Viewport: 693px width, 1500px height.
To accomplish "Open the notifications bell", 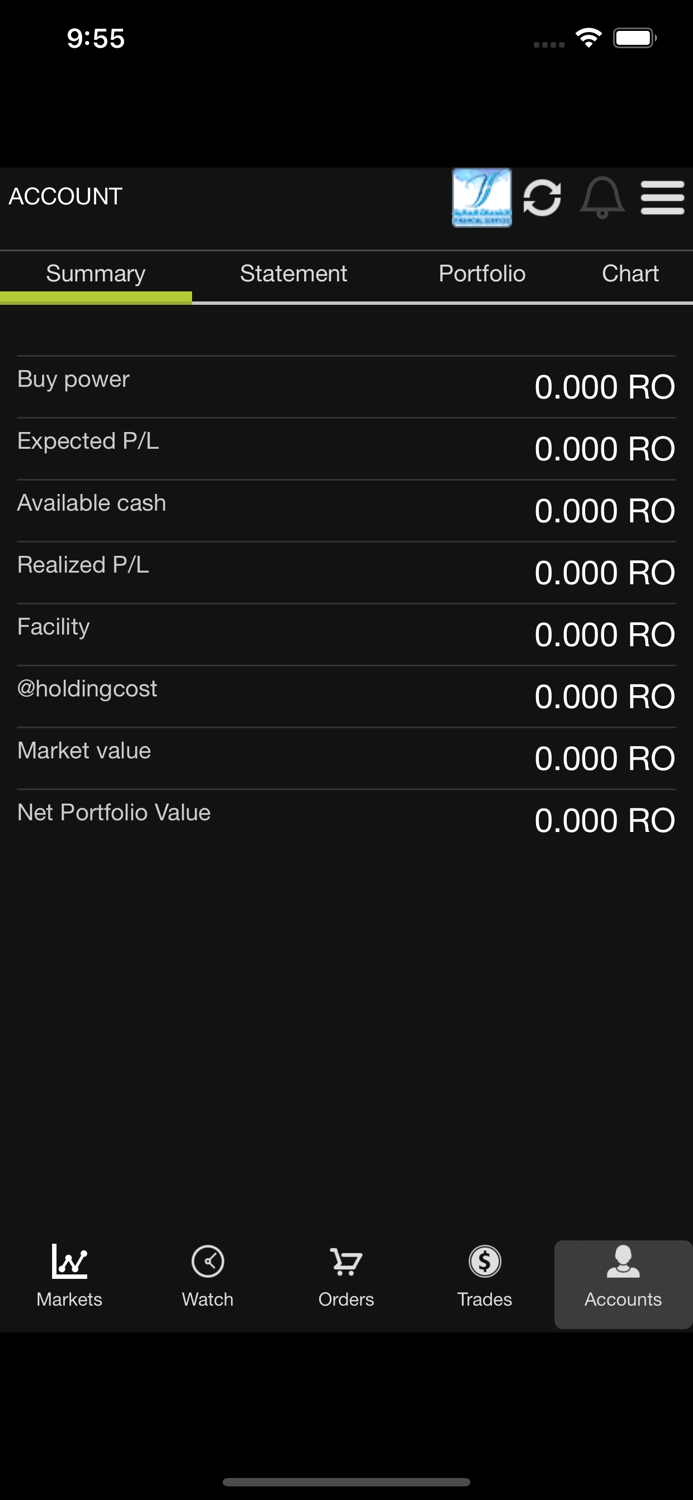I will 602,198.
